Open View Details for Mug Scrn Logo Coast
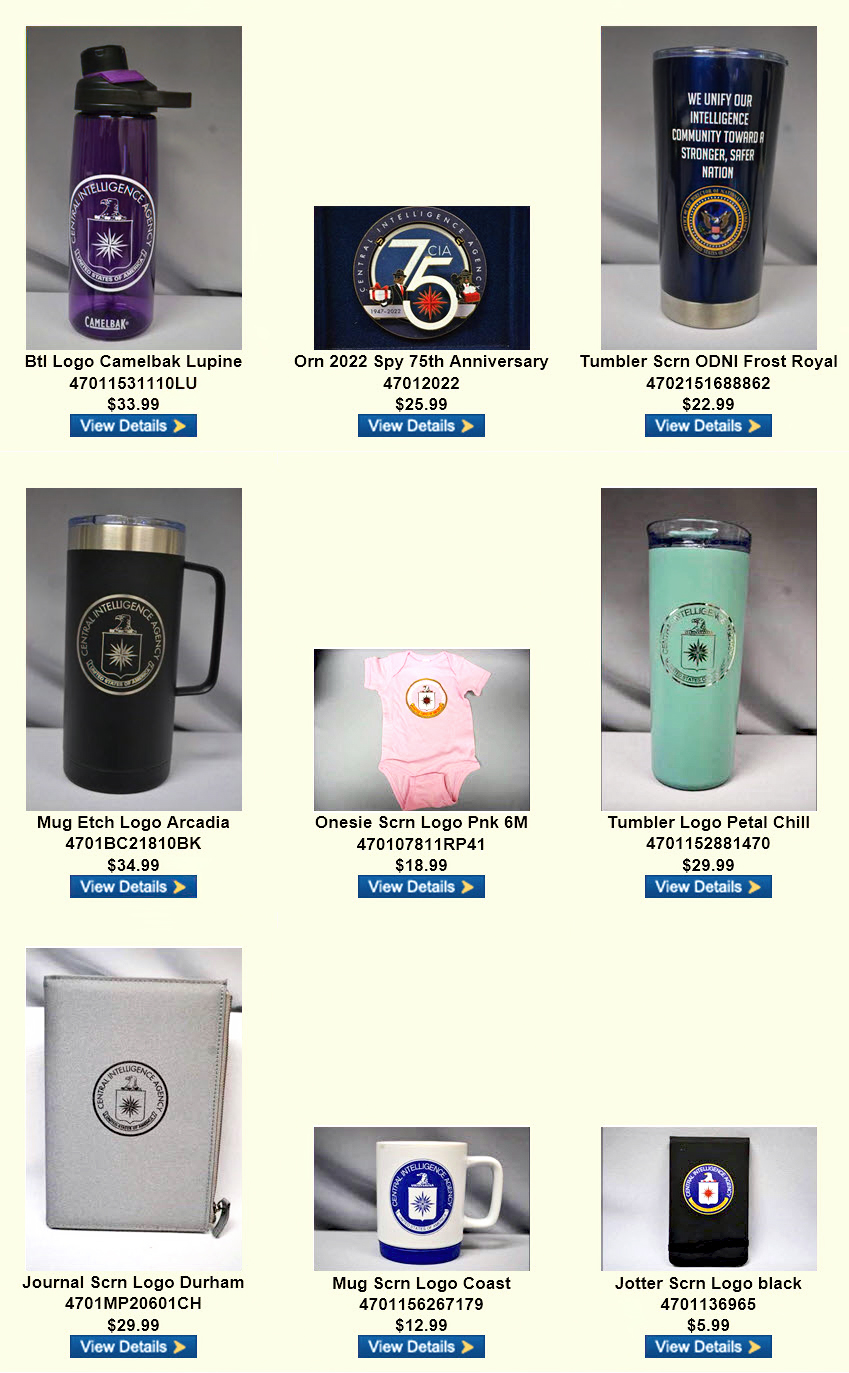 (x=421, y=1346)
